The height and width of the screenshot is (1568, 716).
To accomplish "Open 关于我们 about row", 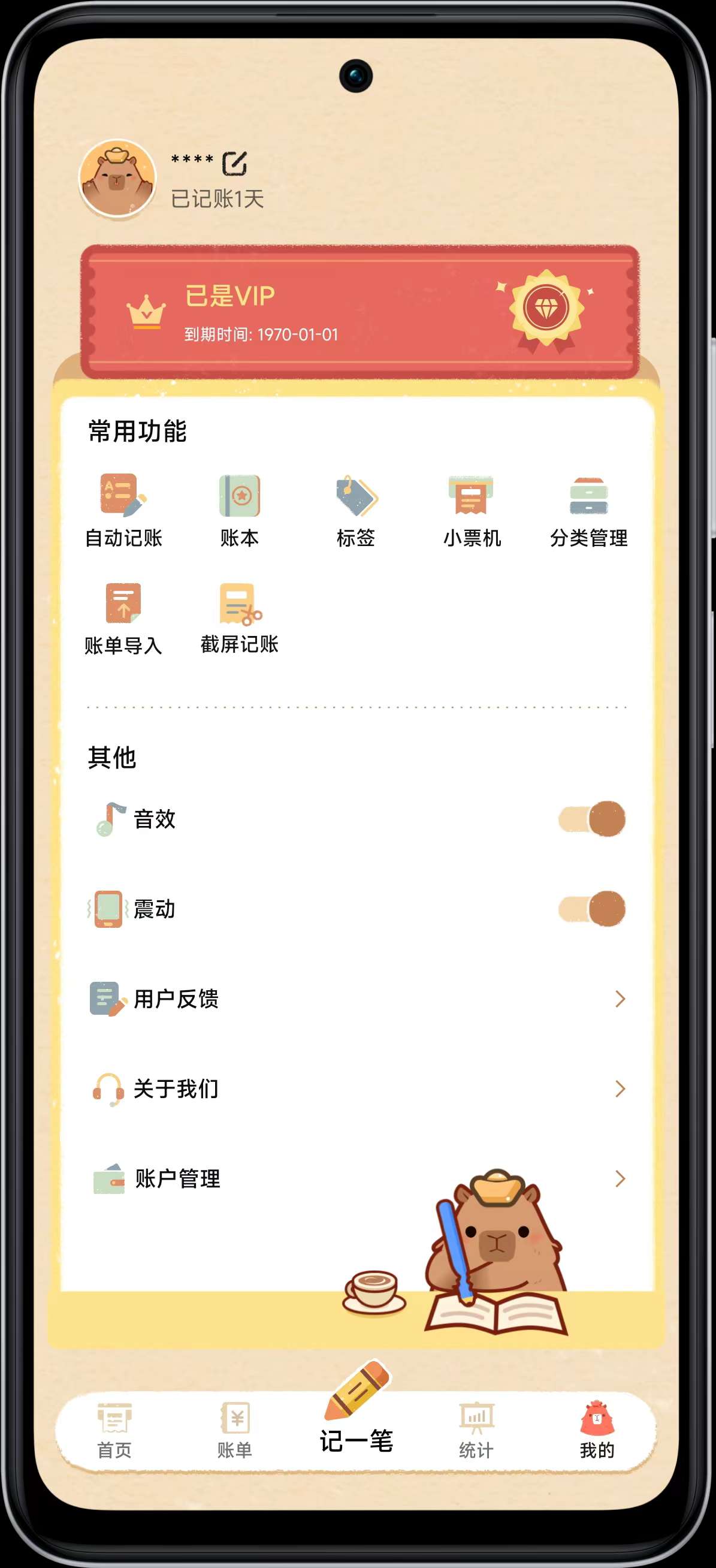I will [x=358, y=1089].
